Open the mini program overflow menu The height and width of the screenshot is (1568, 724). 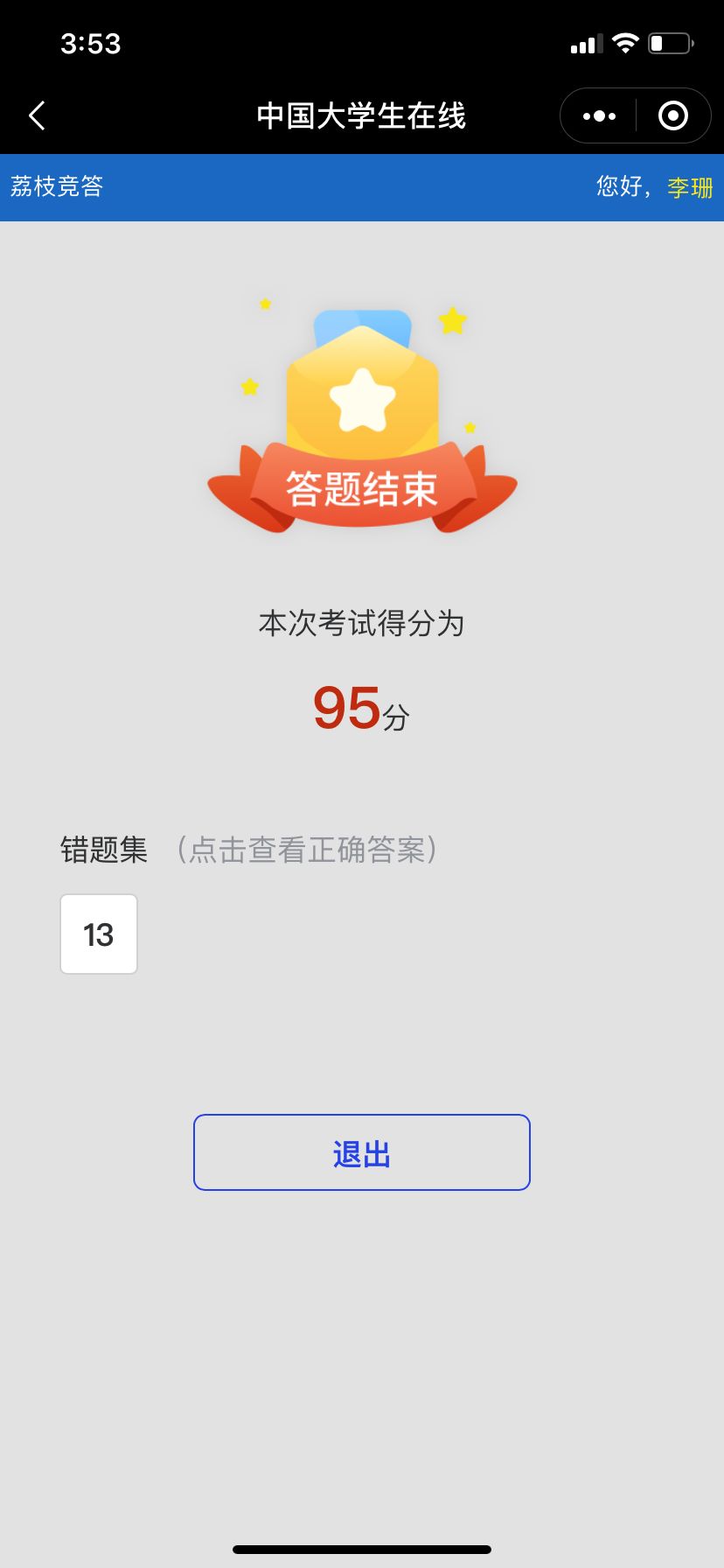click(599, 115)
